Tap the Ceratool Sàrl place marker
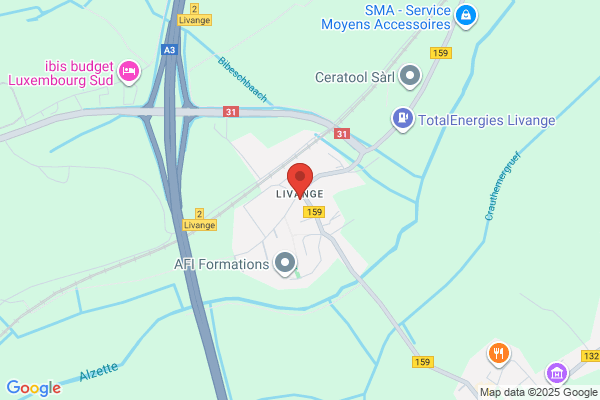Screen dimensions: 600x400 [x=410, y=76]
